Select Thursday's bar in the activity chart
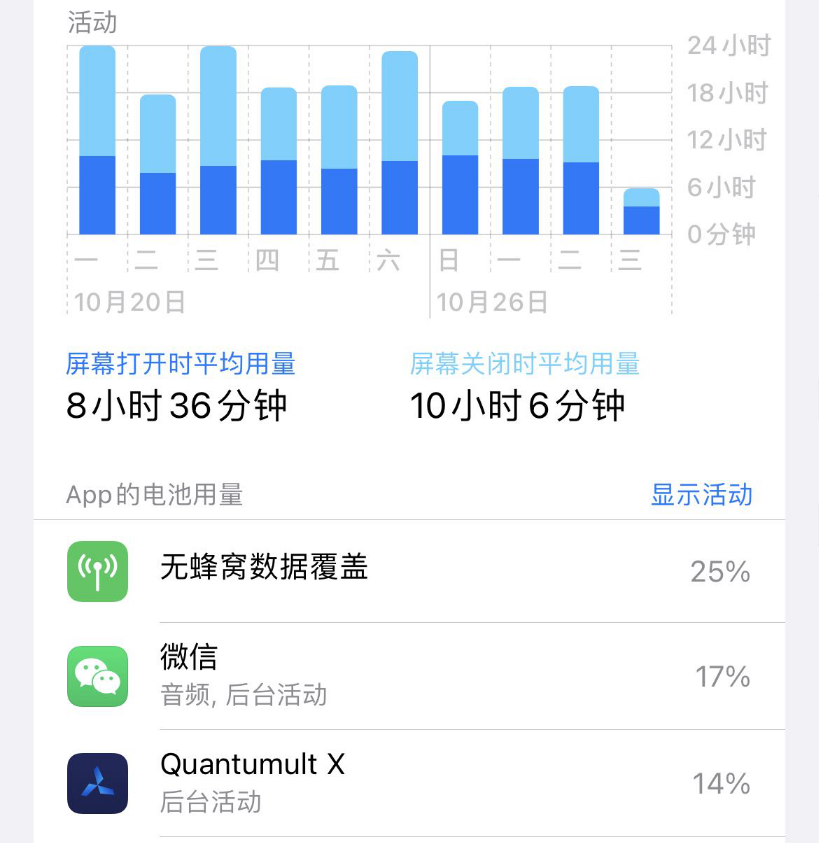Screen dimensions: 819x843 (x=278, y=161)
